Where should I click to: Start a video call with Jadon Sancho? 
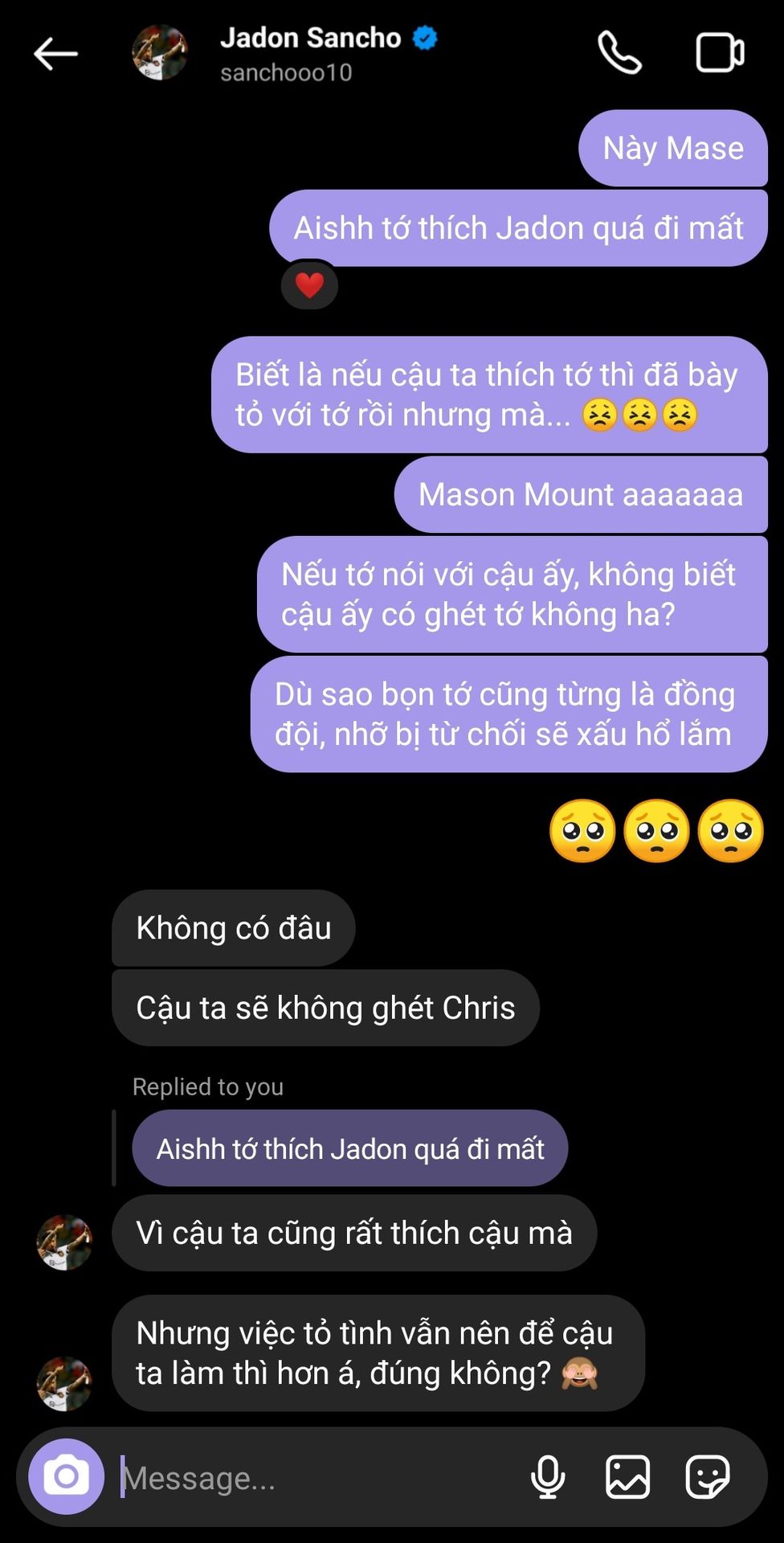tap(720, 53)
